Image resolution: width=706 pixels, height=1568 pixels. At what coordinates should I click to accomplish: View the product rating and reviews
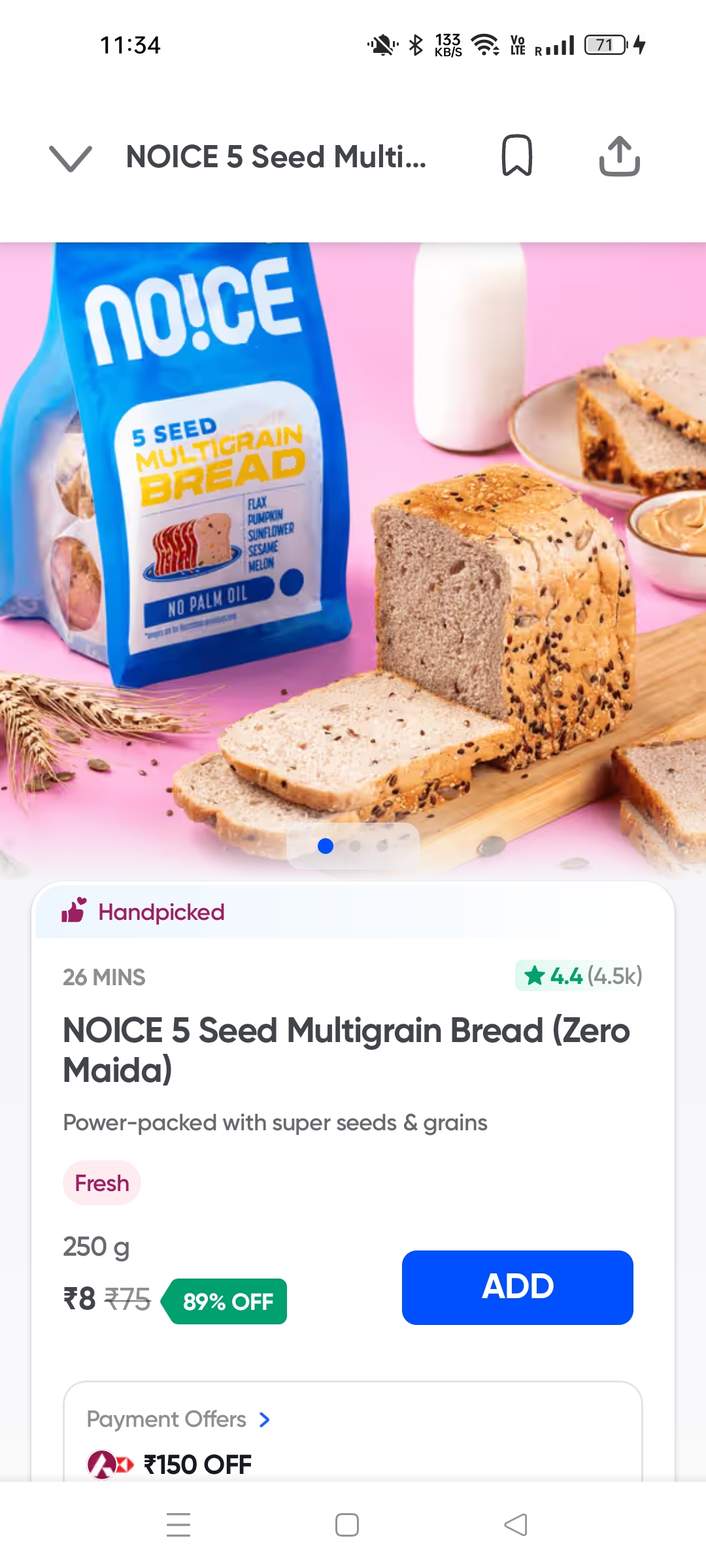pyautogui.click(x=579, y=976)
